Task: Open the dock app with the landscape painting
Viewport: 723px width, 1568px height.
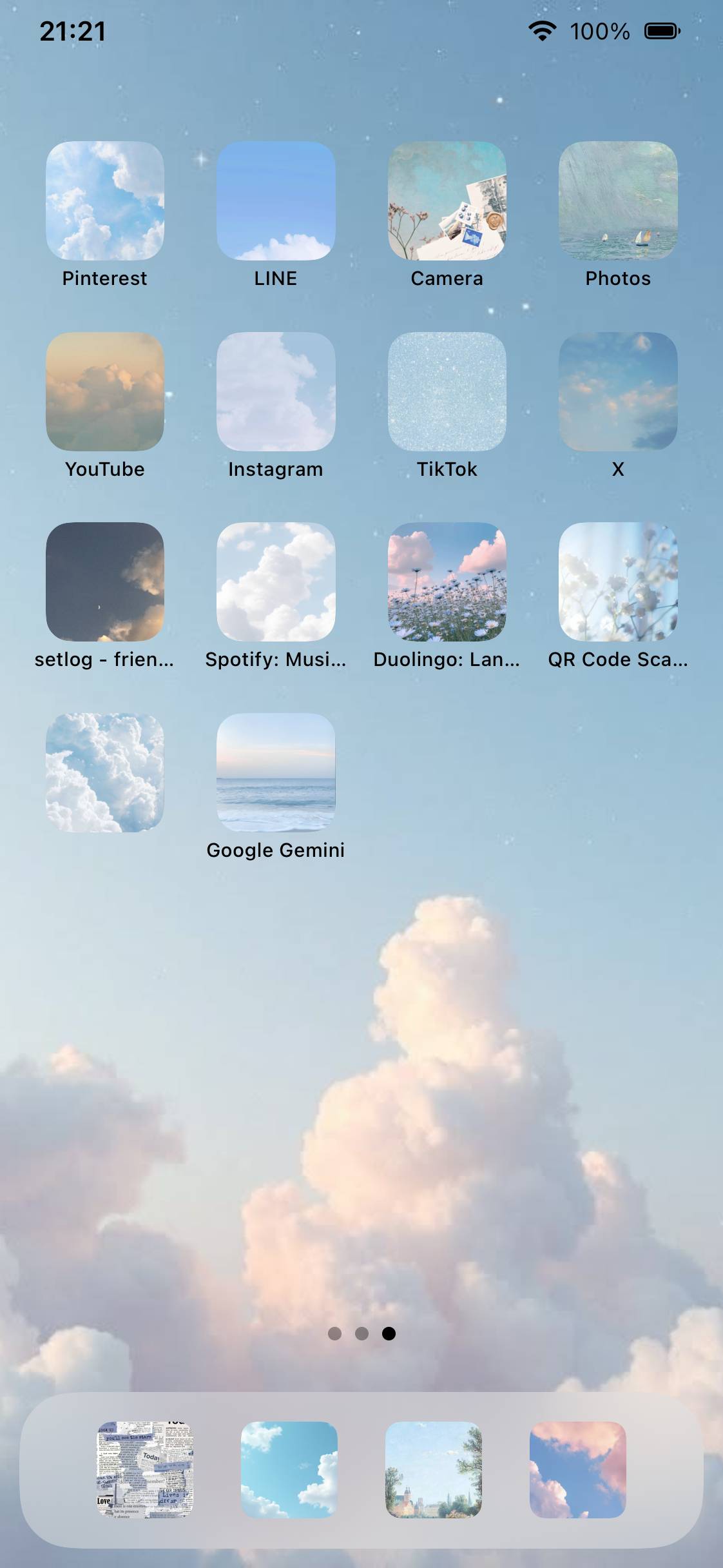Action: tap(434, 1470)
